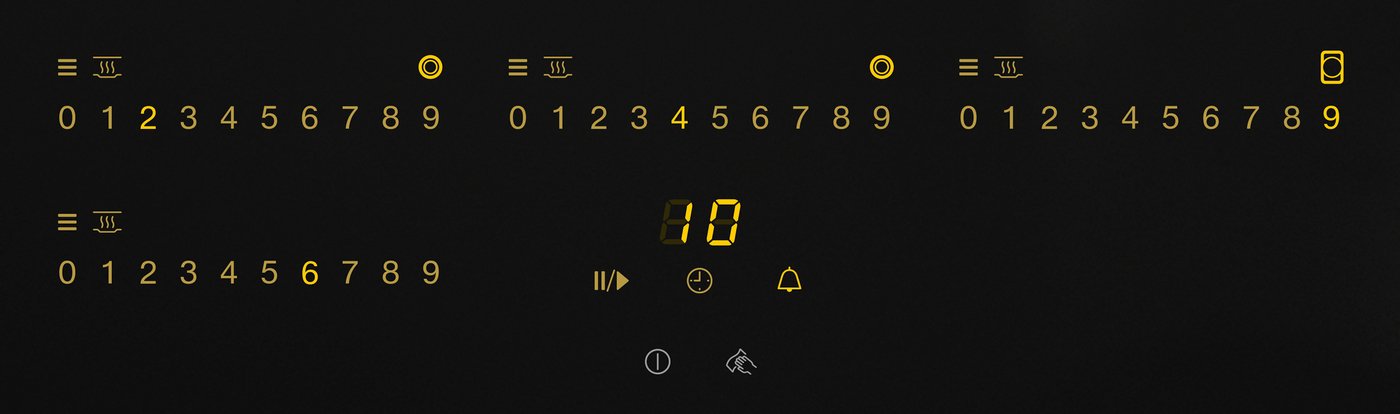Enable keep-warm on the zone showing 6

point(107,222)
